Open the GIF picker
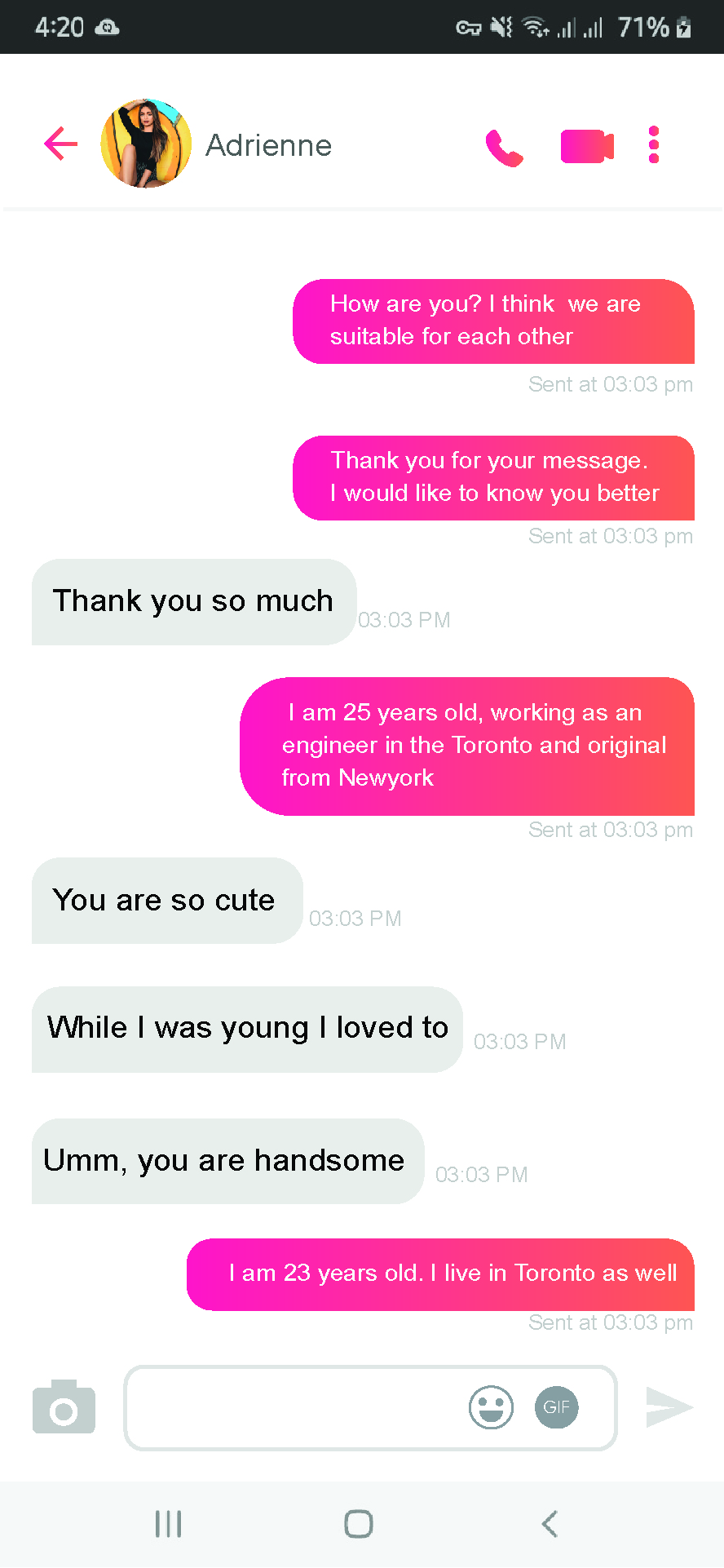 pos(556,1407)
